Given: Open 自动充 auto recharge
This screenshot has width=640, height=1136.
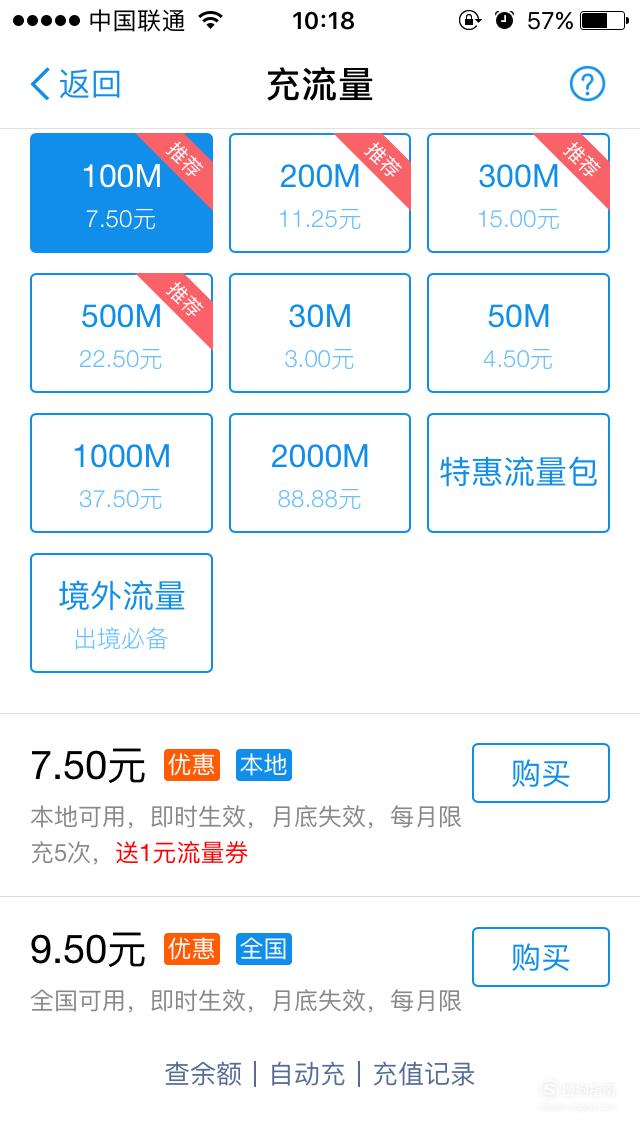Looking at the screenshot, I should tap(307, 1074).
